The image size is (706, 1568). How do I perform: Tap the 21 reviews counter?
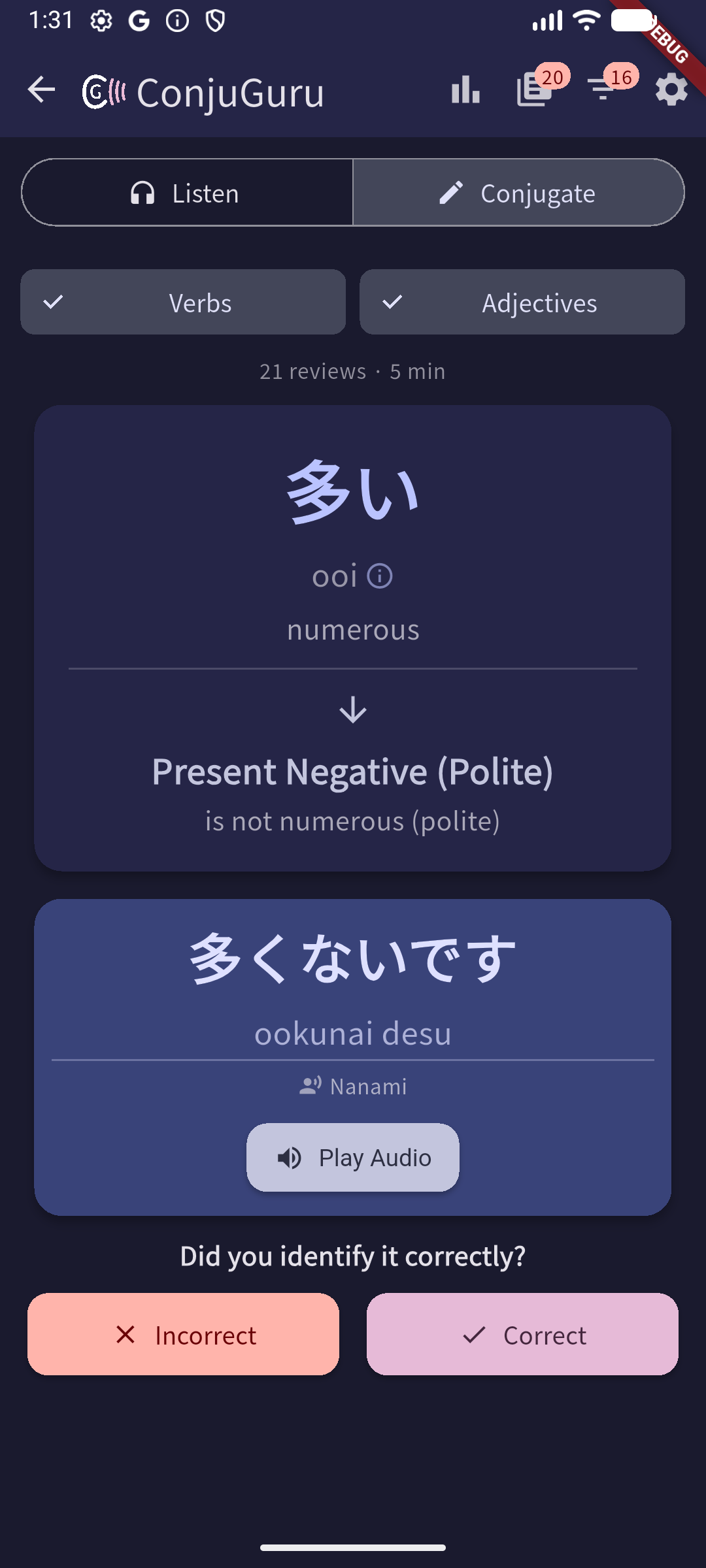point(353,371)
